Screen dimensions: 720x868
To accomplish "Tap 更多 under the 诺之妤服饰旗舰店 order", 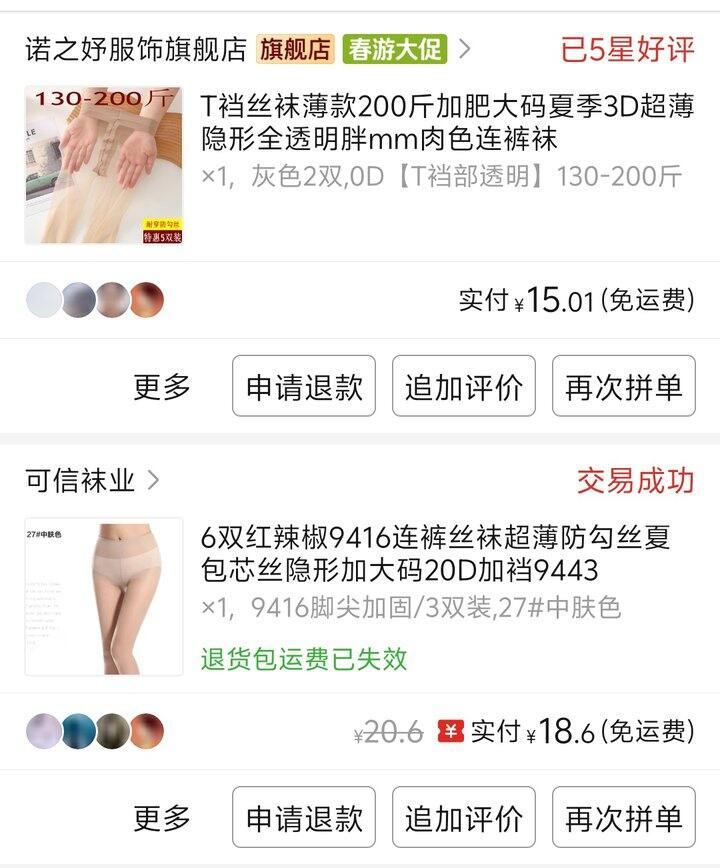I will [x=162, y=387].
